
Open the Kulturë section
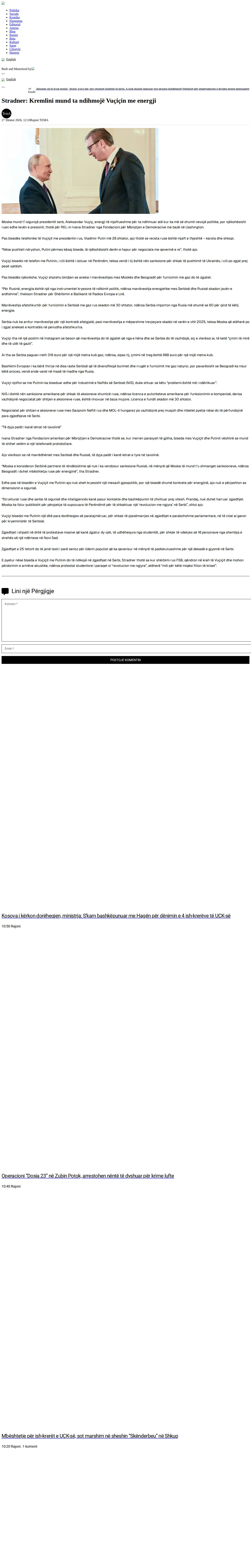14,42
